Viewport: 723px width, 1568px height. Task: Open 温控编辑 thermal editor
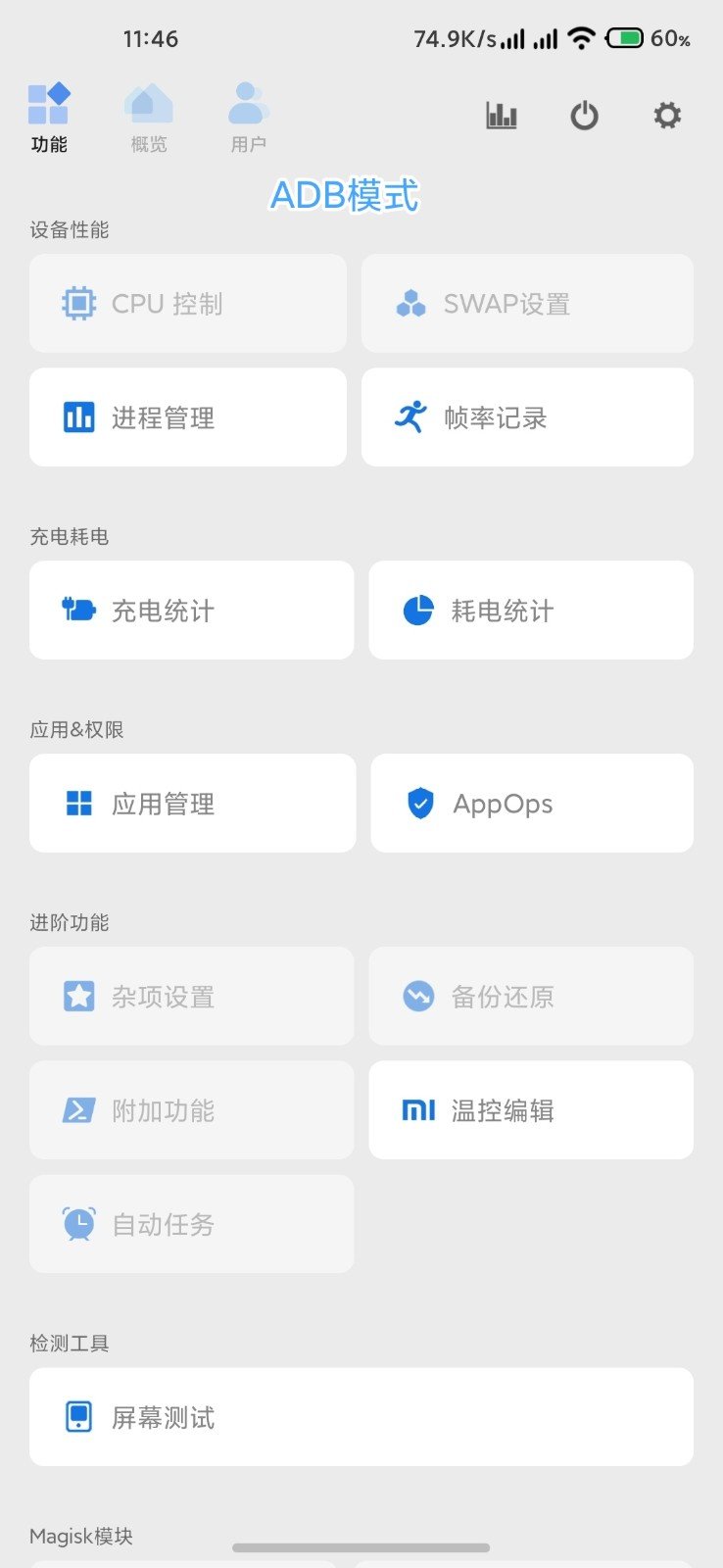coord(530,1109)
